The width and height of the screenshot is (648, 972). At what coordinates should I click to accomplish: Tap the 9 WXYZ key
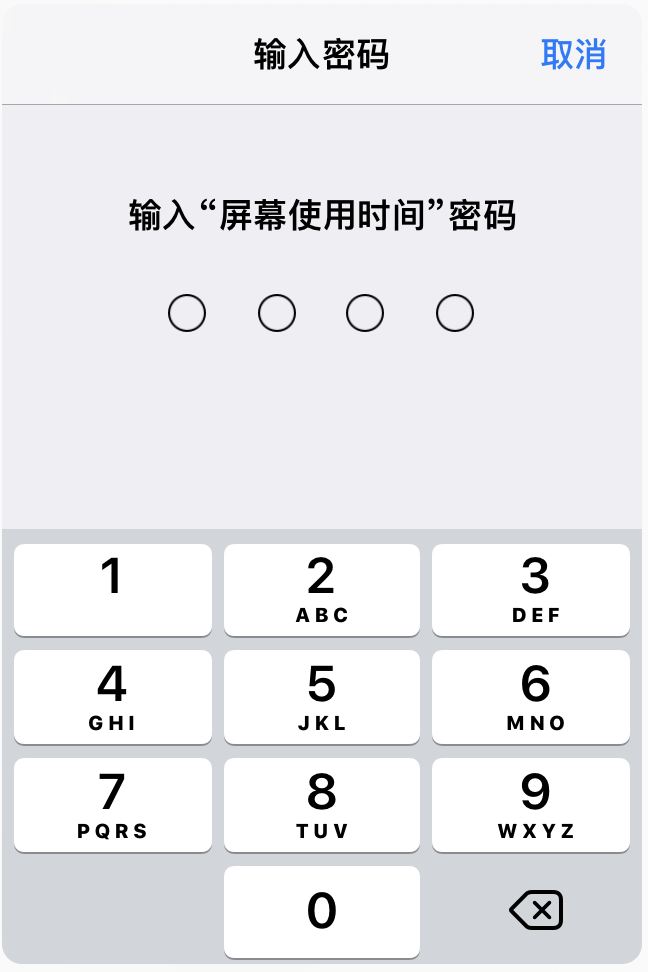(531, 804)
